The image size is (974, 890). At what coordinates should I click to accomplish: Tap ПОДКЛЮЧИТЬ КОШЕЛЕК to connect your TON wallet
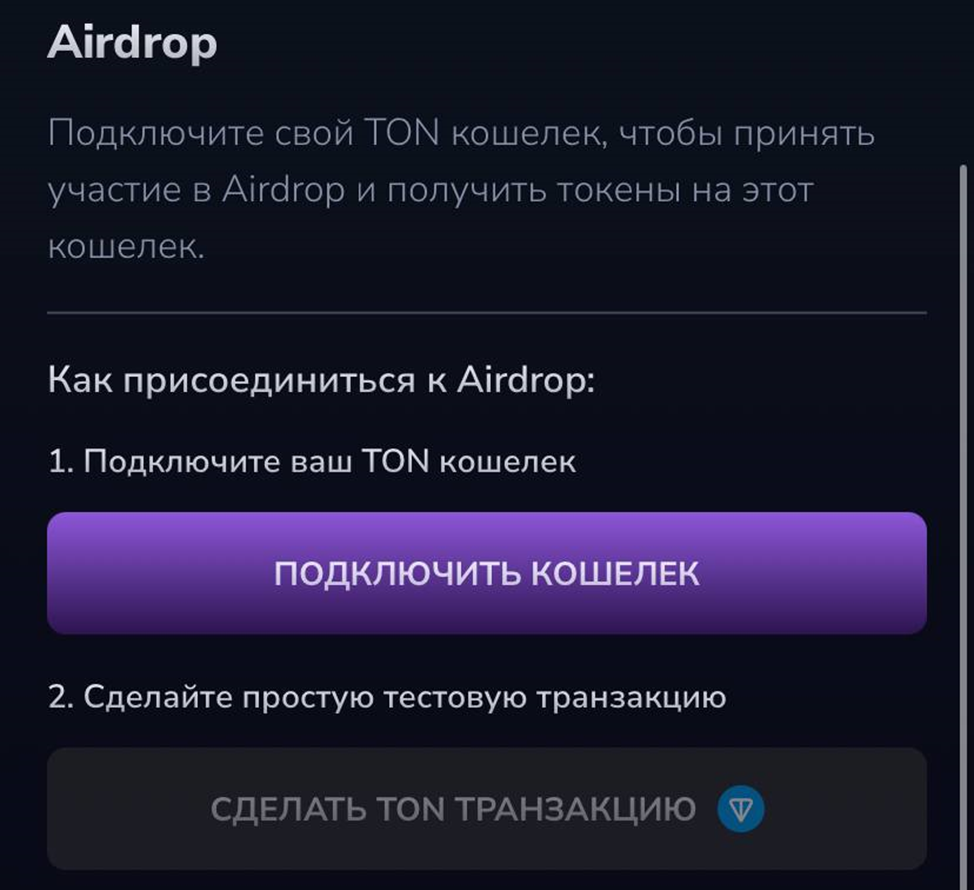tap(486, 573)
